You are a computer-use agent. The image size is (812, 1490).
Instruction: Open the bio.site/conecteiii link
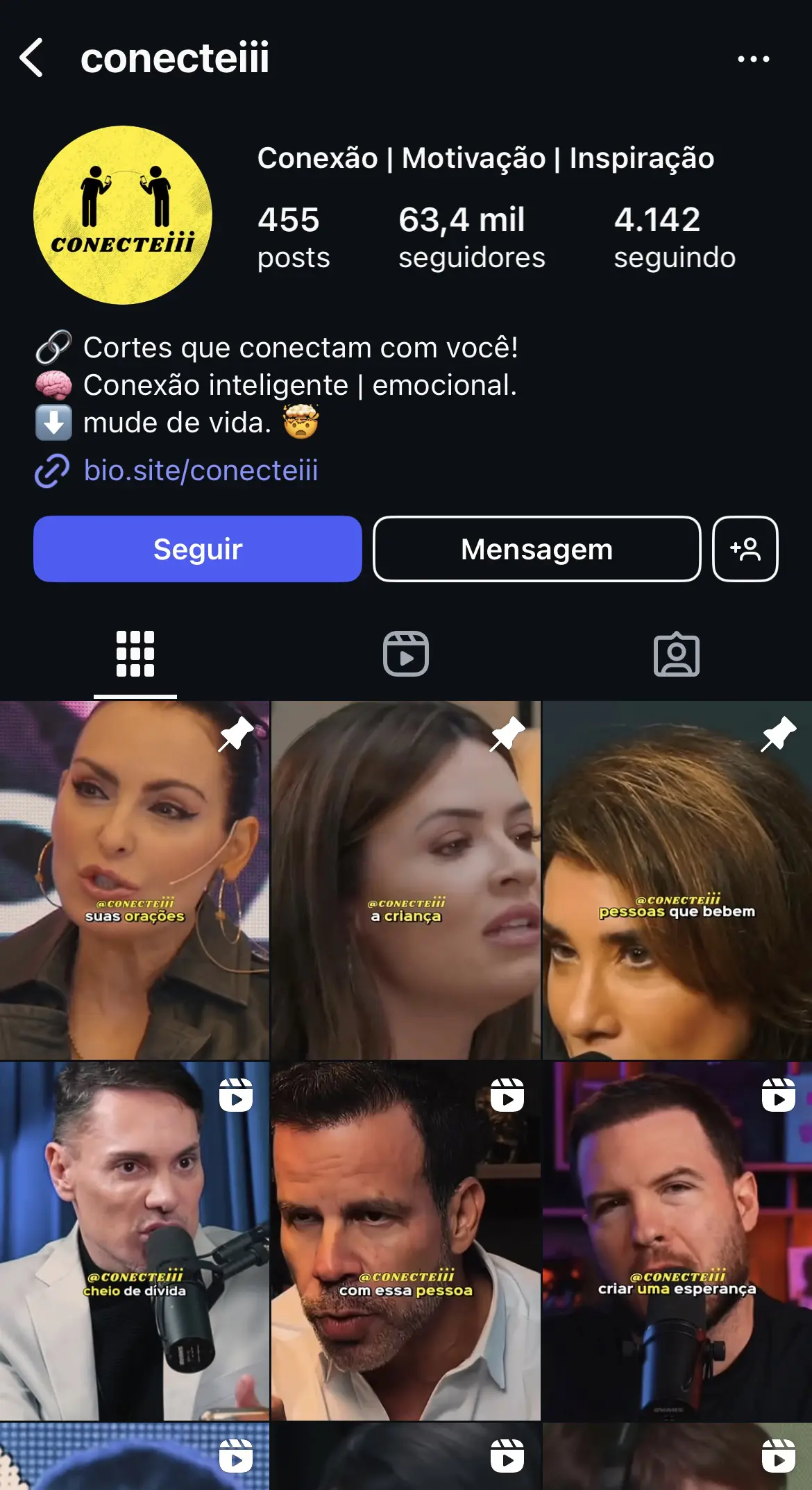(x=200, y=471)
